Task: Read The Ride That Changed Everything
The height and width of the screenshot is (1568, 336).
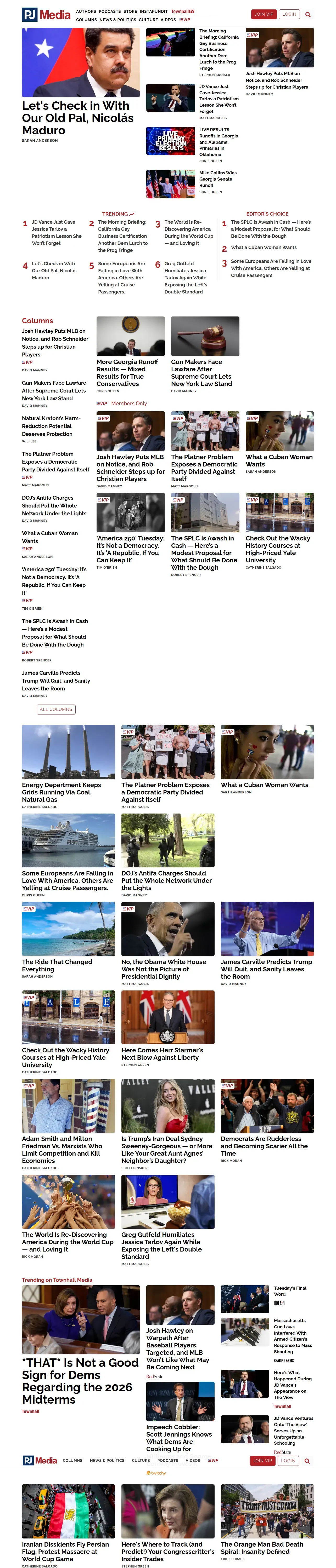Action: point(57,965)
